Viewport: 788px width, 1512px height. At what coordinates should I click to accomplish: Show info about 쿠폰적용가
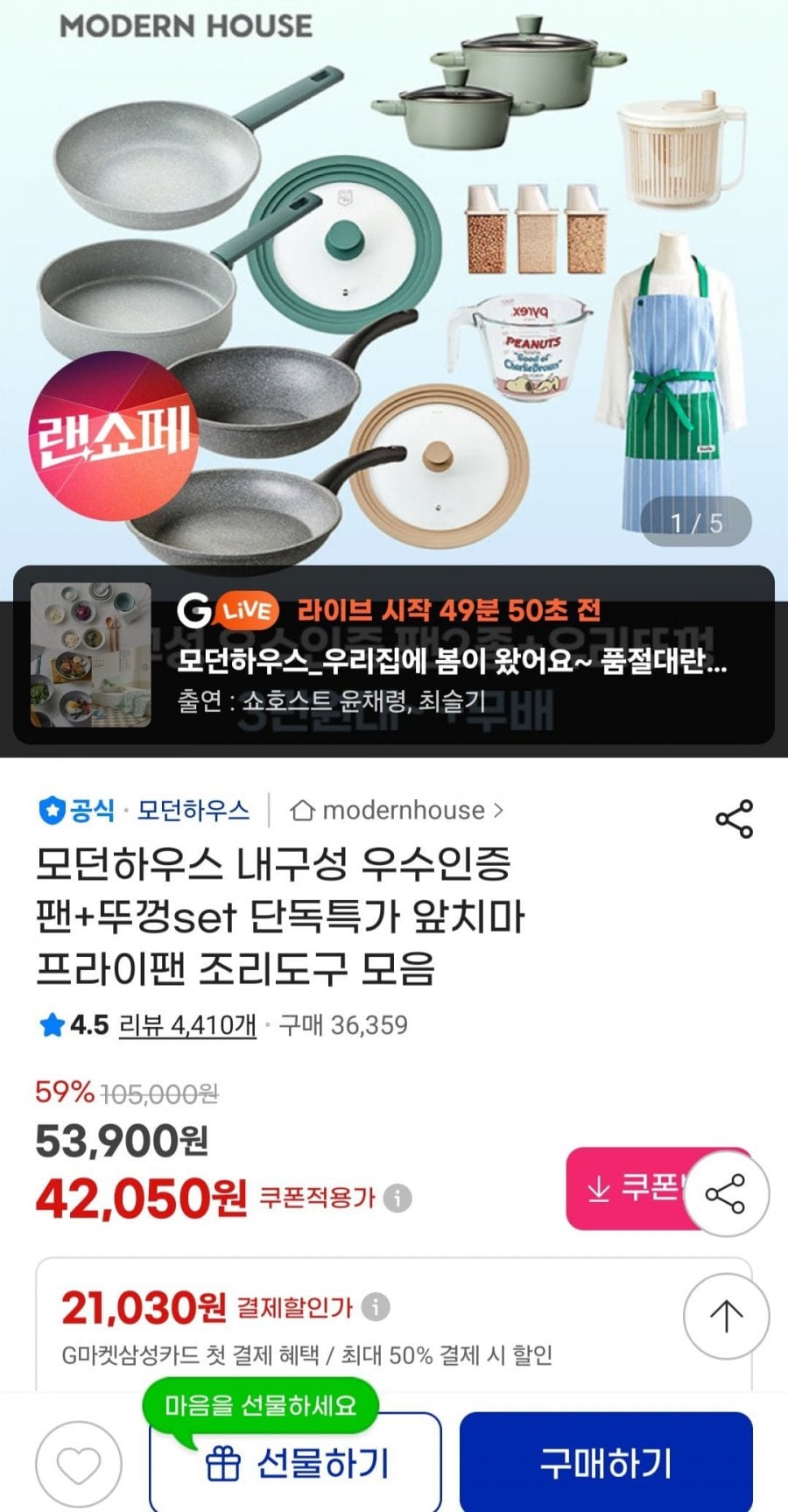pyautogui.click(x=398, y=1198)
